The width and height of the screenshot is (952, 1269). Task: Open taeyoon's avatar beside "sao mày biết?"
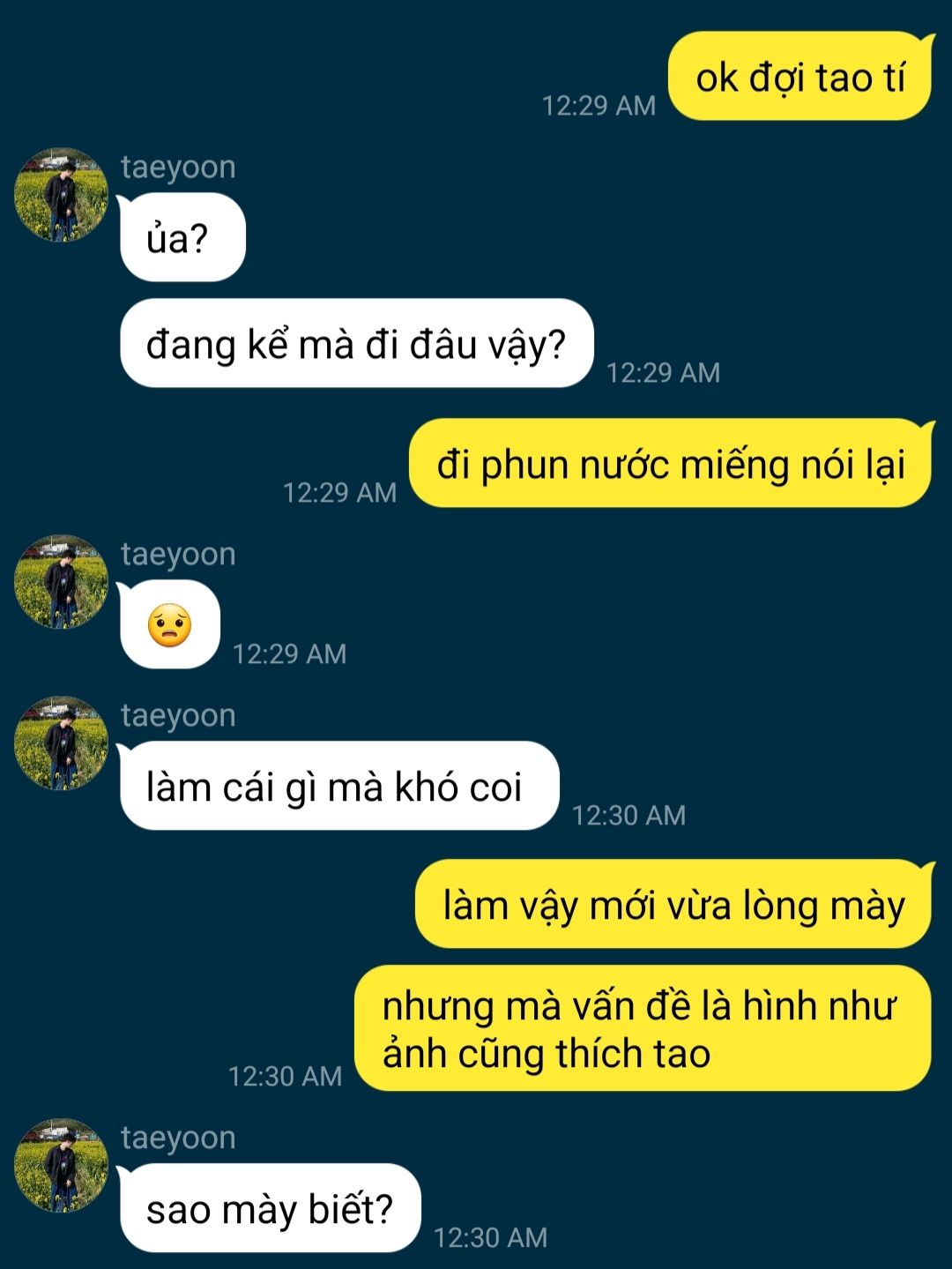[61, 1166]
